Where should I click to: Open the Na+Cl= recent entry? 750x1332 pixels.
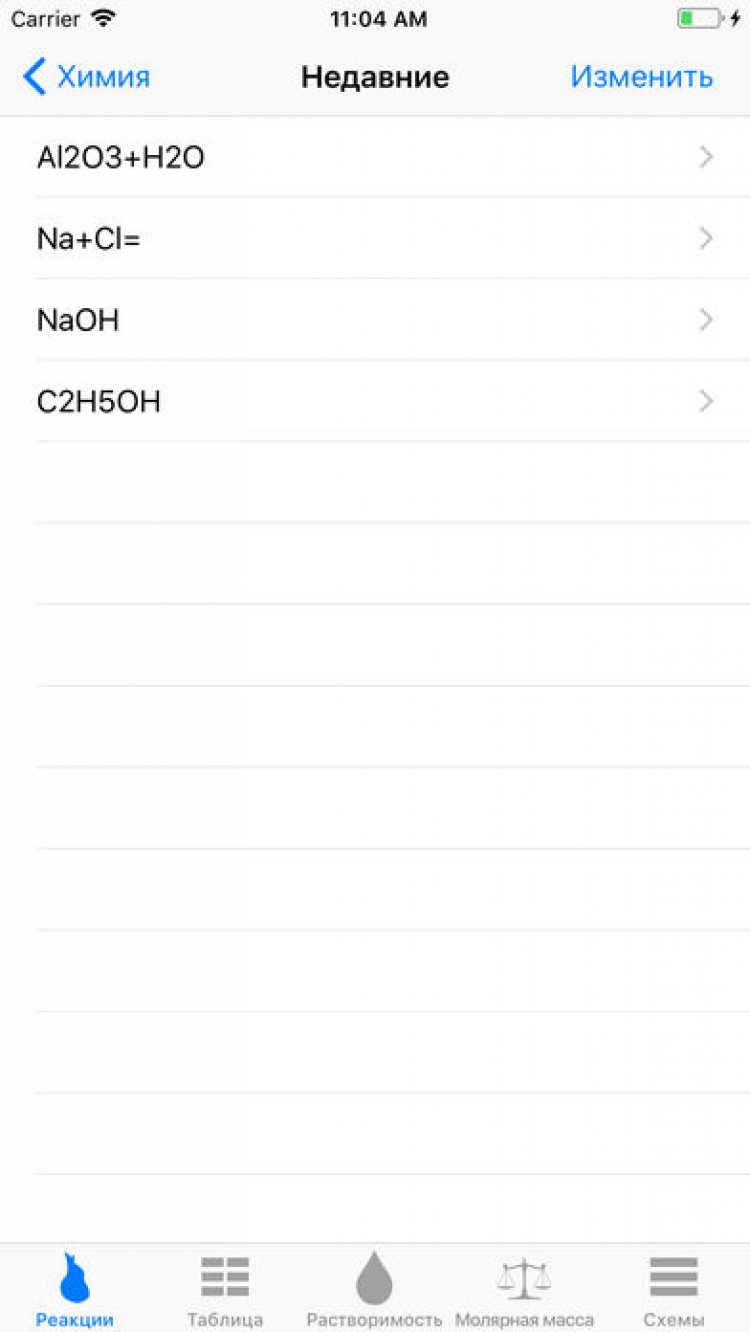[x=375, y=238]
